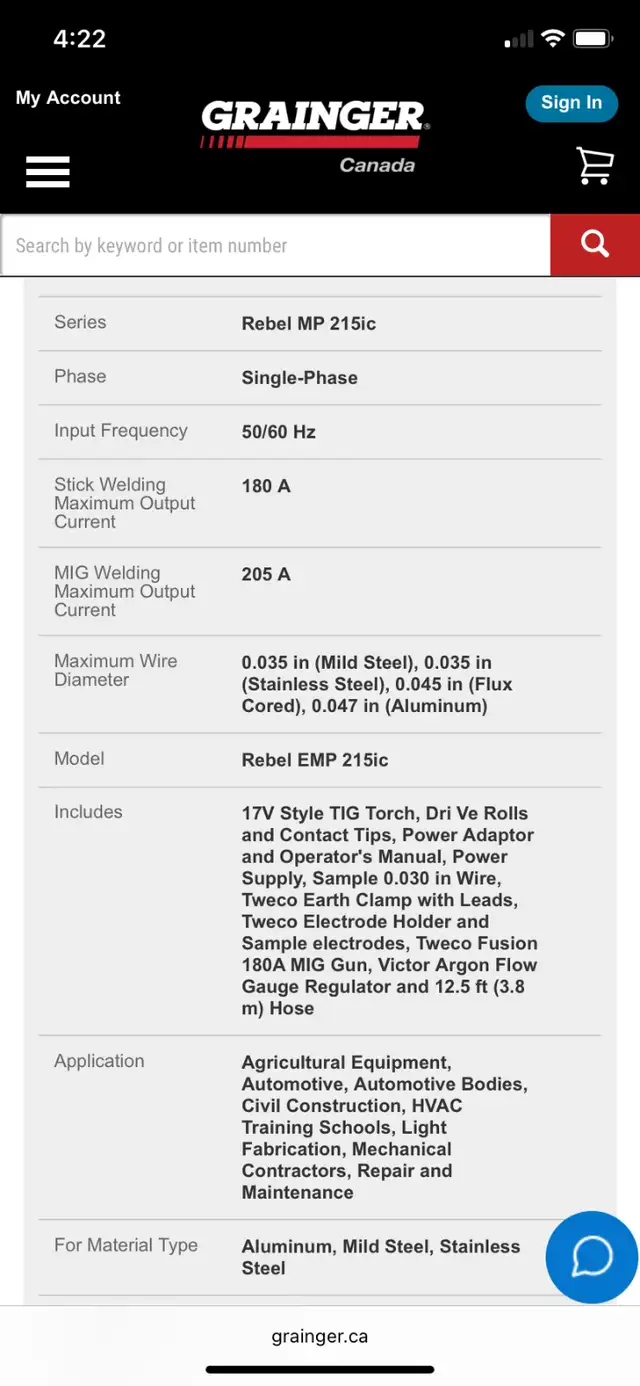Tap the red search magnifier button

tap(595, 245)
